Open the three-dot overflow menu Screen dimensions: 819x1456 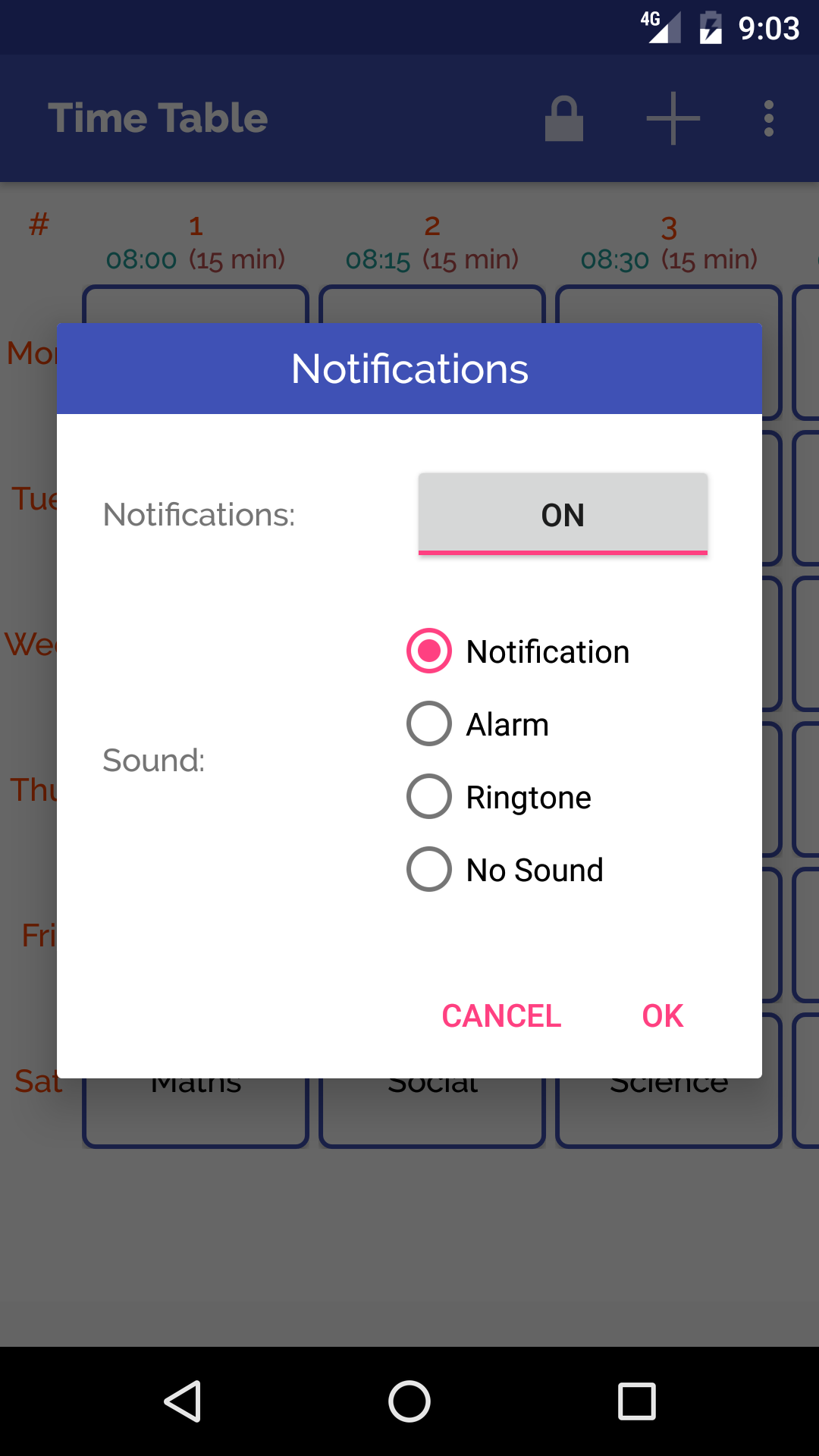coord(768,118)
